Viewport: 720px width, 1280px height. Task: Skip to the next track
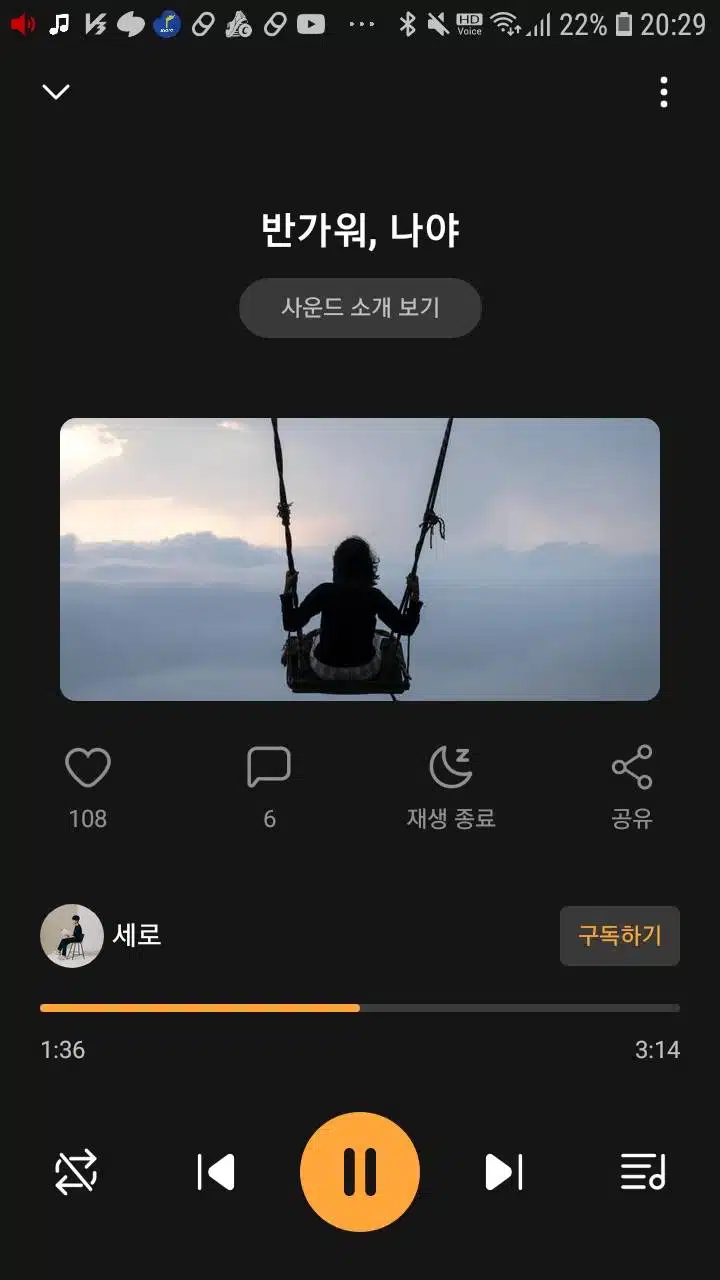[504, 1172]
